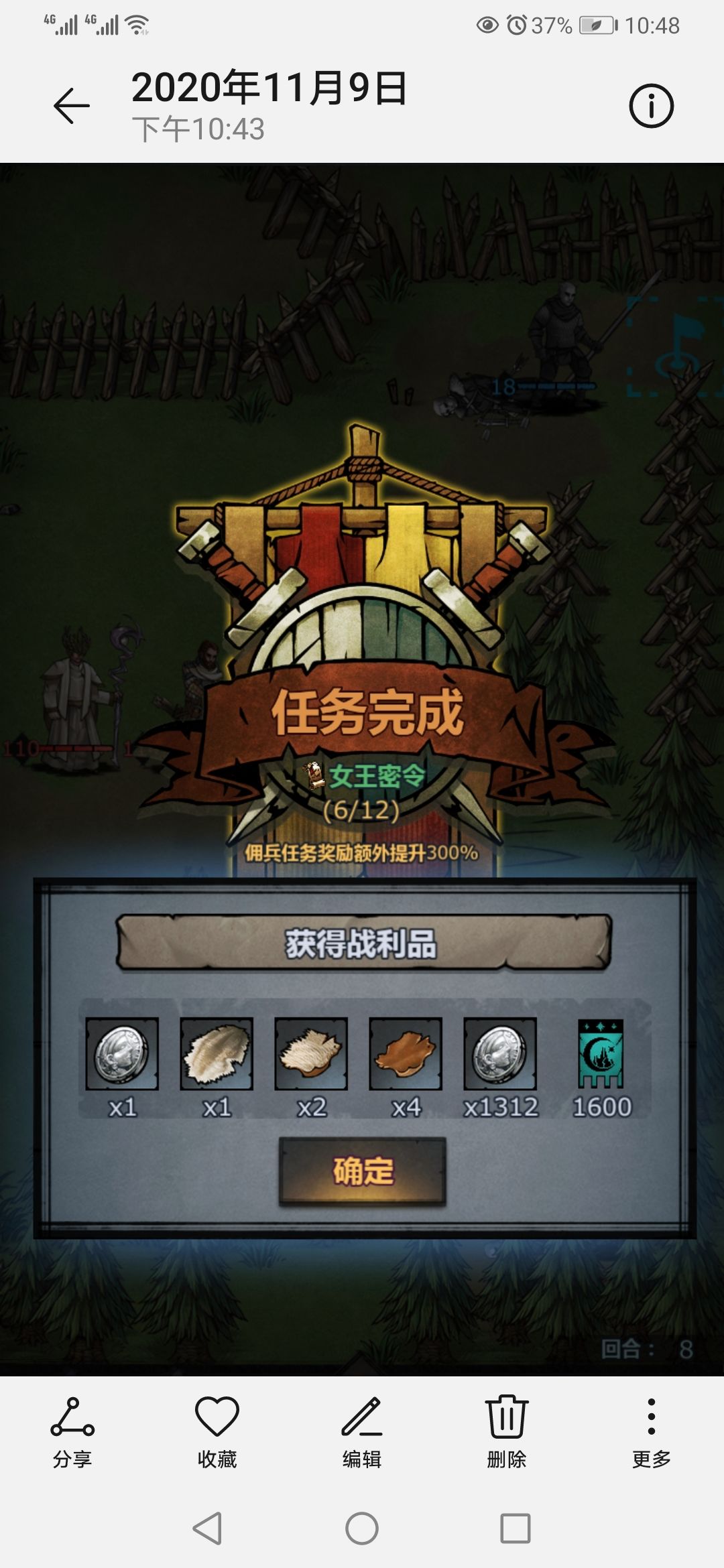This screenshot has height=1568, width=724.
Task: Open photo details info icon
Action: (x=651, y=106)
